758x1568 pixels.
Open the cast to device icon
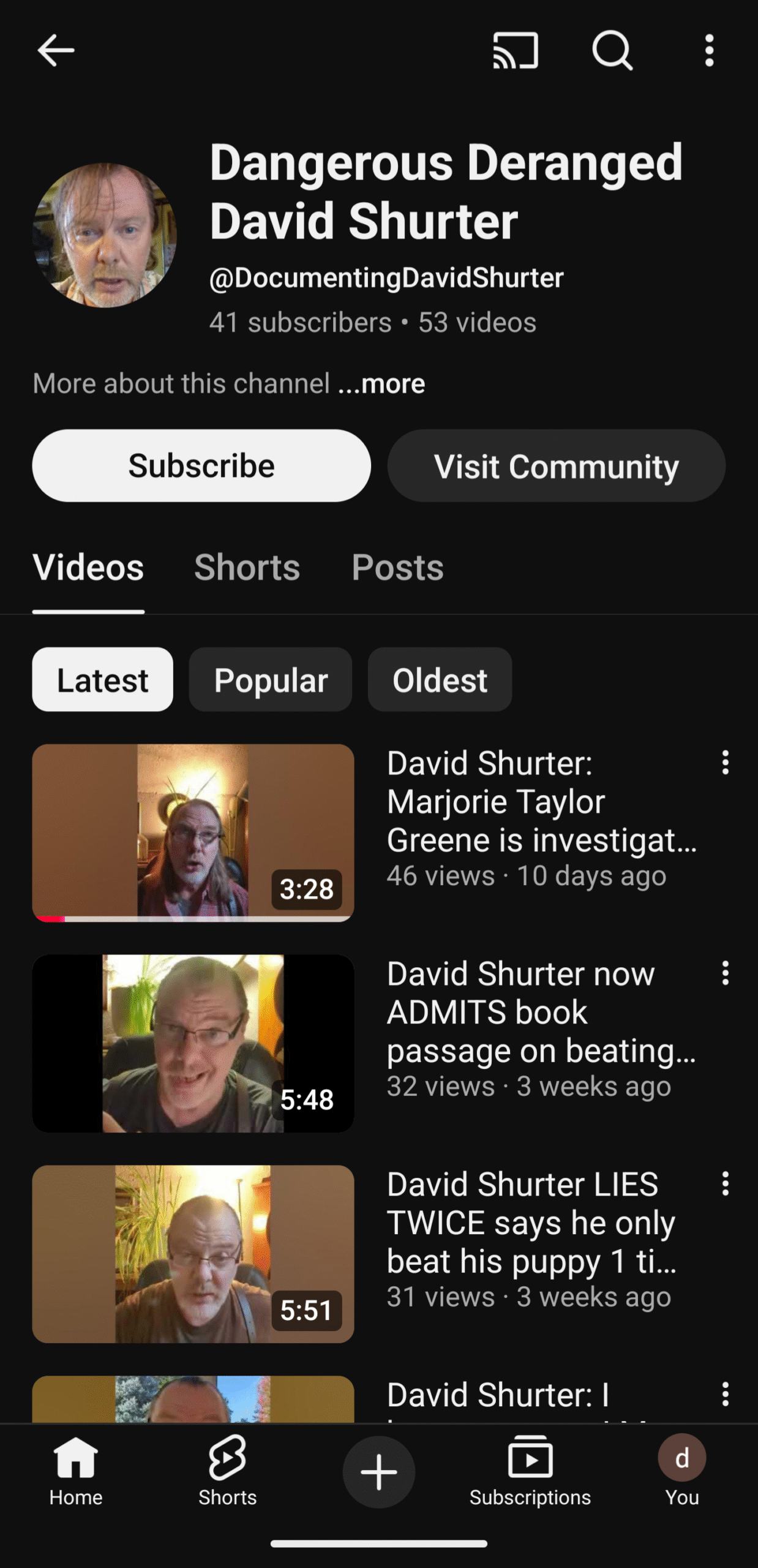pyautogui.click(x=516, y=50)
